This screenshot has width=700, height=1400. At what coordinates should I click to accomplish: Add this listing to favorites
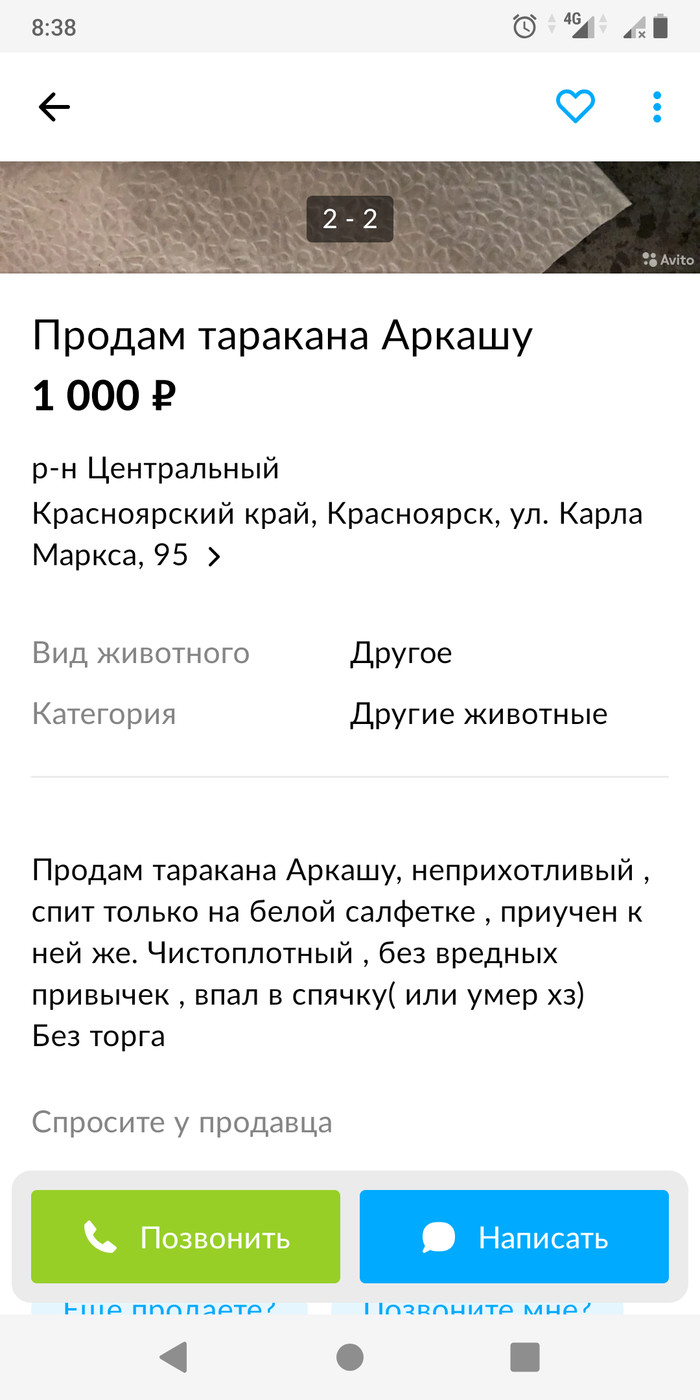[x=575, y=106]
